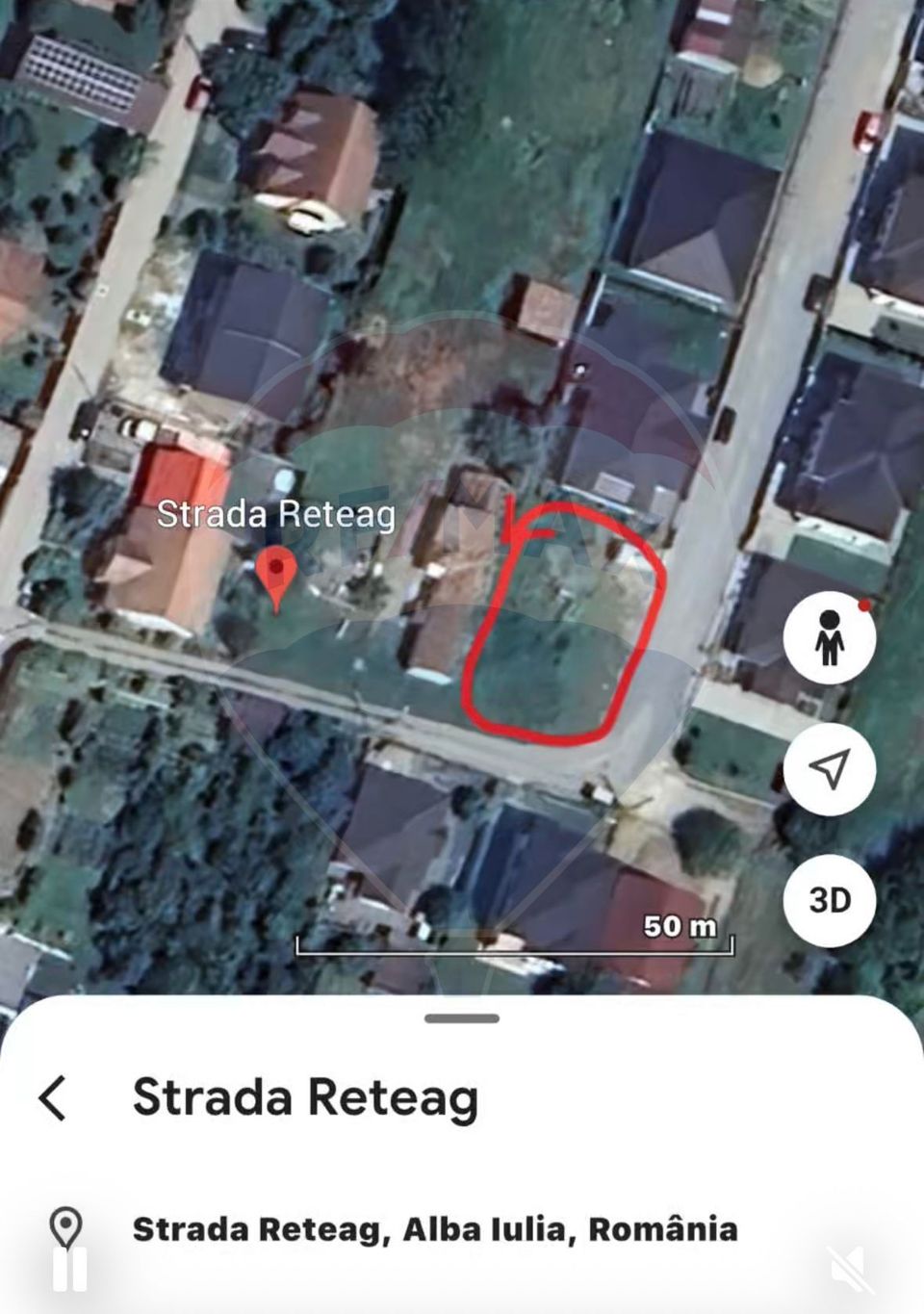Click the address Strada Reteag, Alba Iulia, România
This screenshot has height=1314, width=924.
pos(438,1227)
